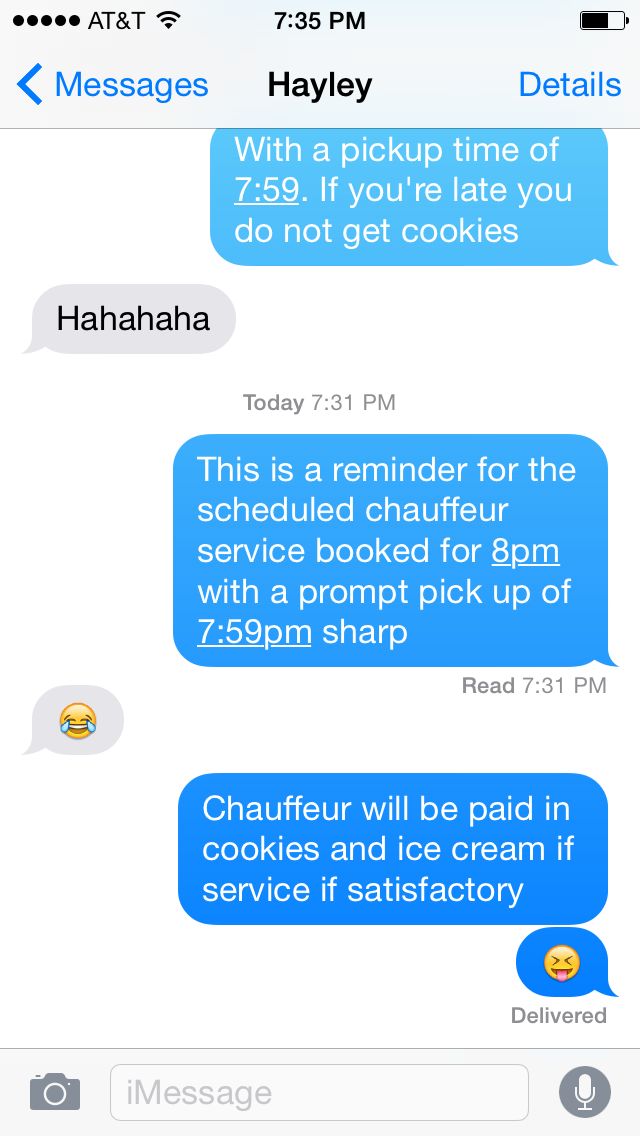The height and width of the screenshot is (1136, 640).
Task: Open Details for the Hayley conversation
Action: click(x=569, y=85)
